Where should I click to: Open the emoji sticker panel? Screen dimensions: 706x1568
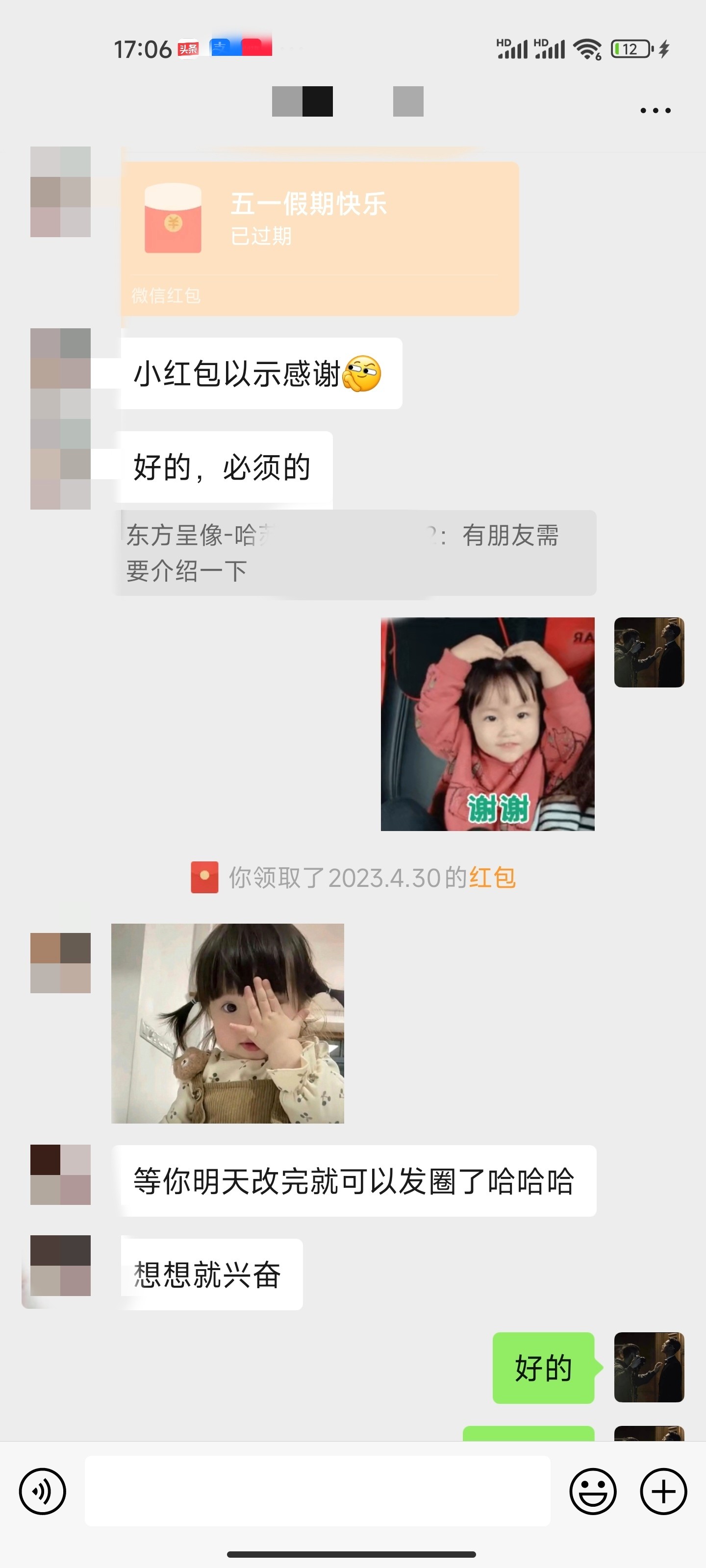(593, 1491)
